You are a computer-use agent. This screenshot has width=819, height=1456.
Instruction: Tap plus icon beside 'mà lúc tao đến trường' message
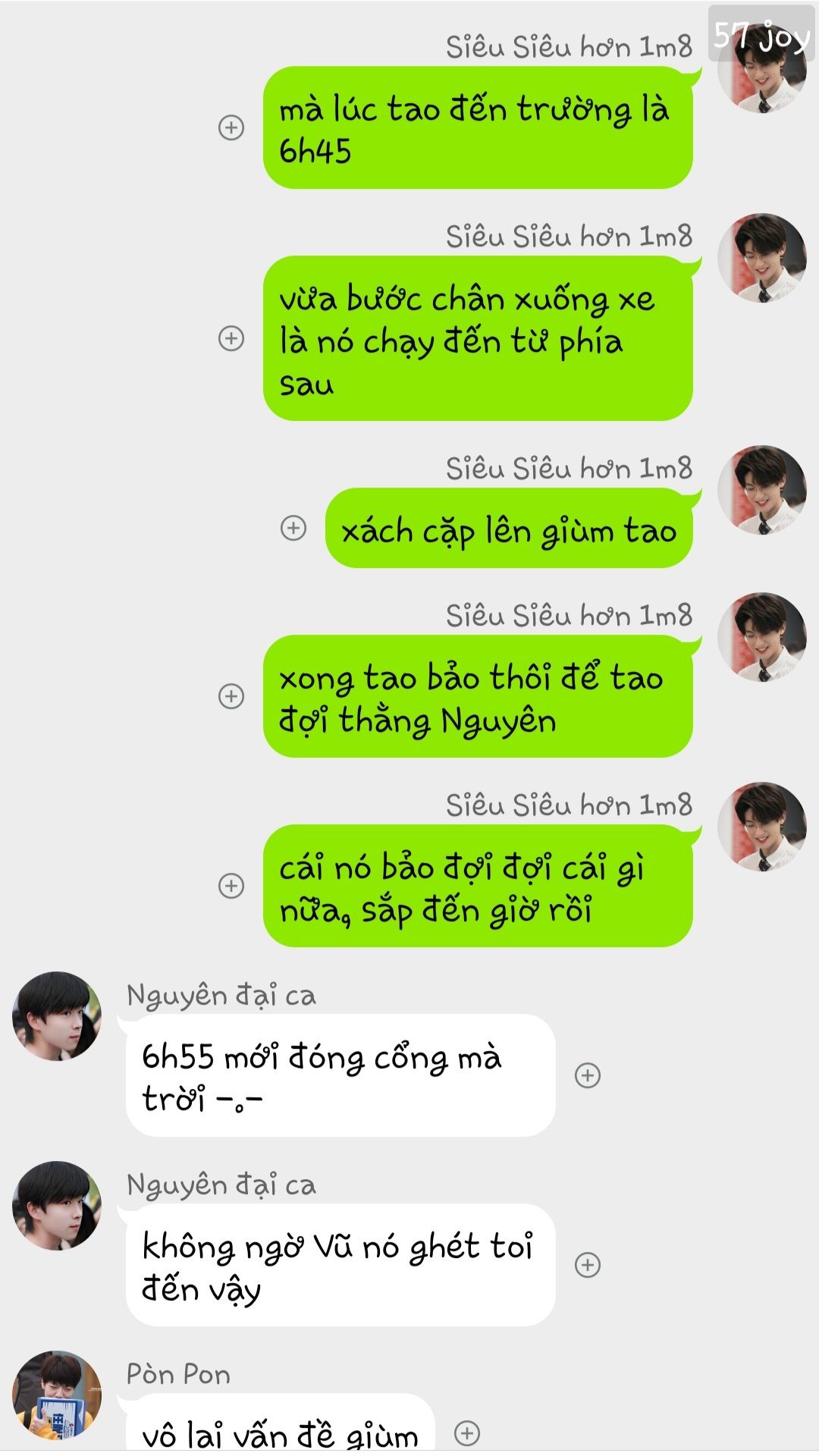click(x=231, y=127)
